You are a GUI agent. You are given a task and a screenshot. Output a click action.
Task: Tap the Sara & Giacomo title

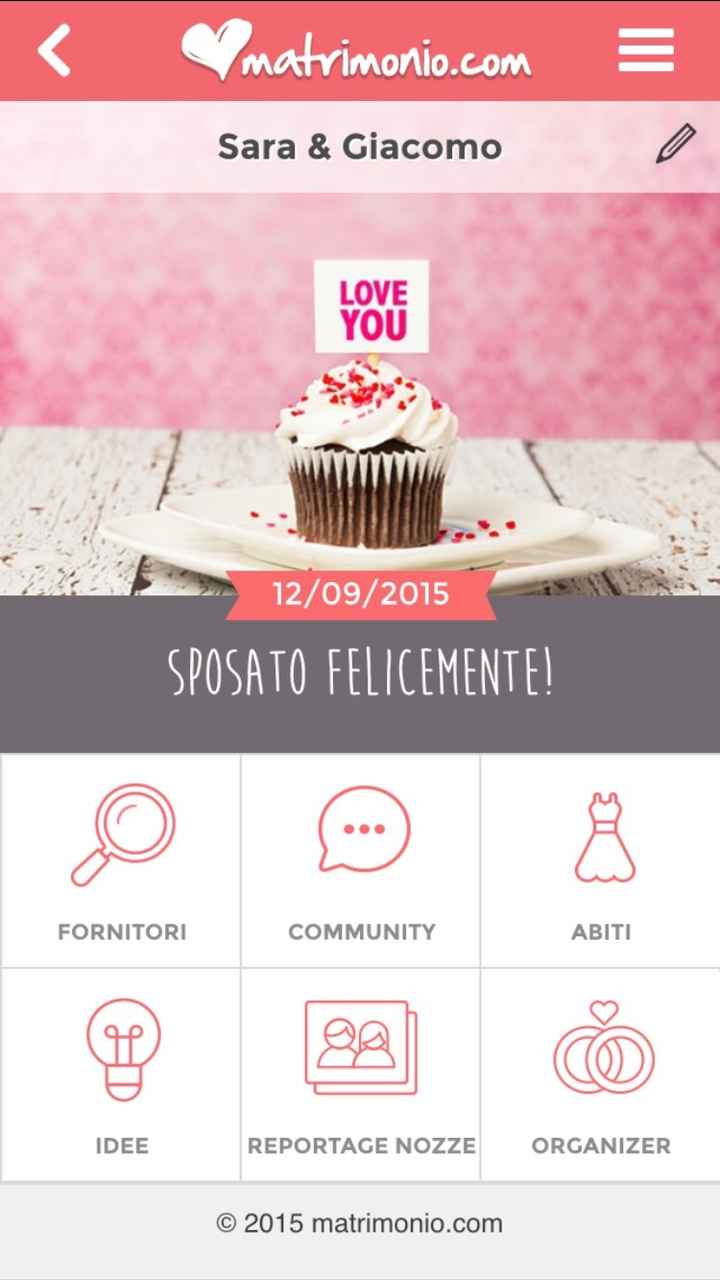(x=360, y=145)
